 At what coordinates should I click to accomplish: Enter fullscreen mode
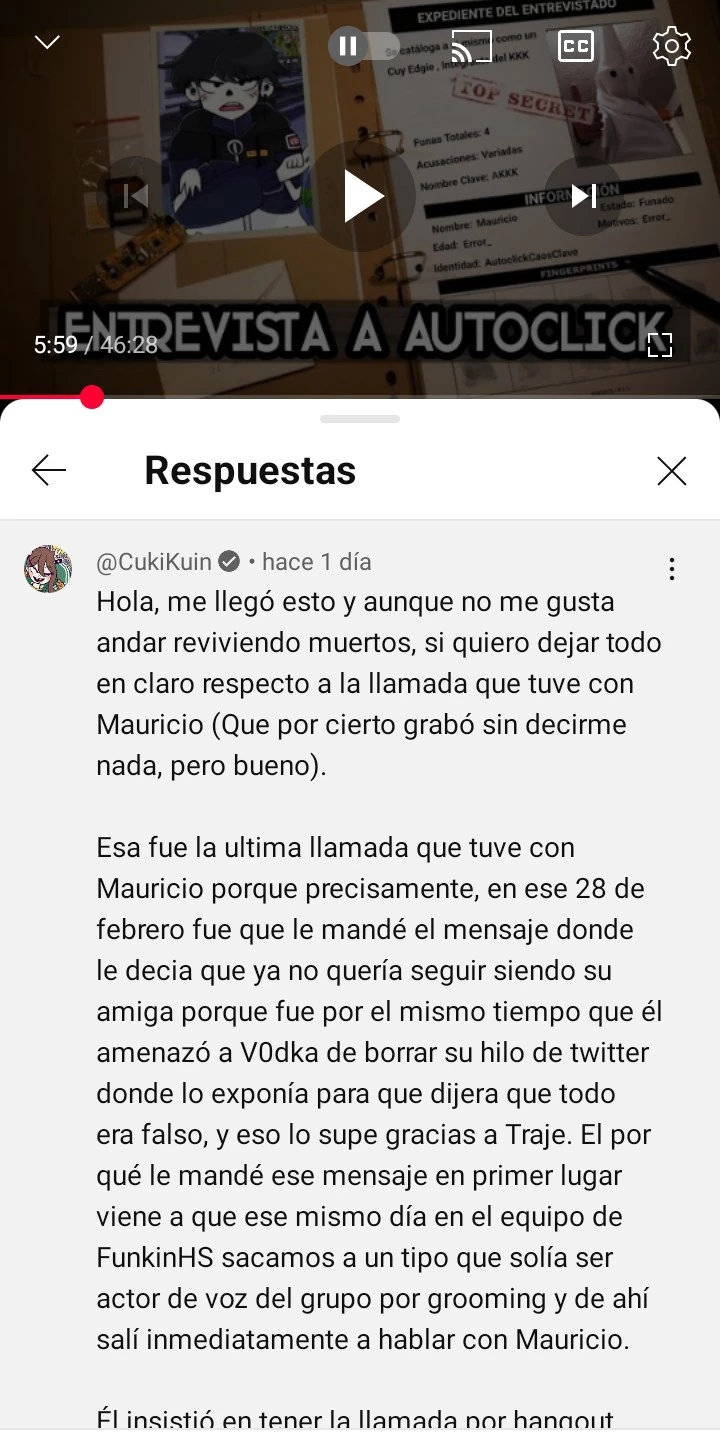tap(660, 345)
